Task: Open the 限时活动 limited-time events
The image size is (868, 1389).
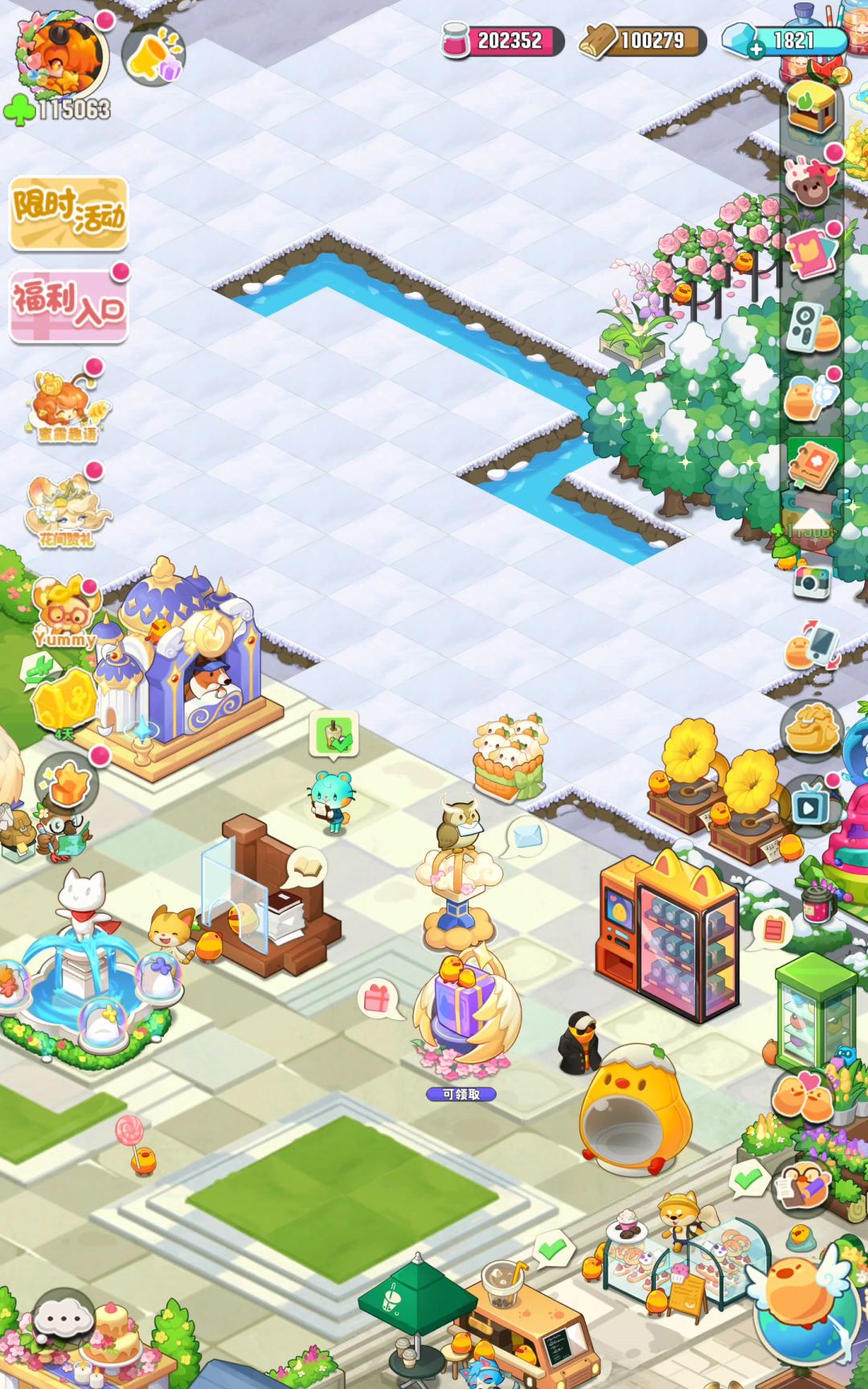Action: 68,213
